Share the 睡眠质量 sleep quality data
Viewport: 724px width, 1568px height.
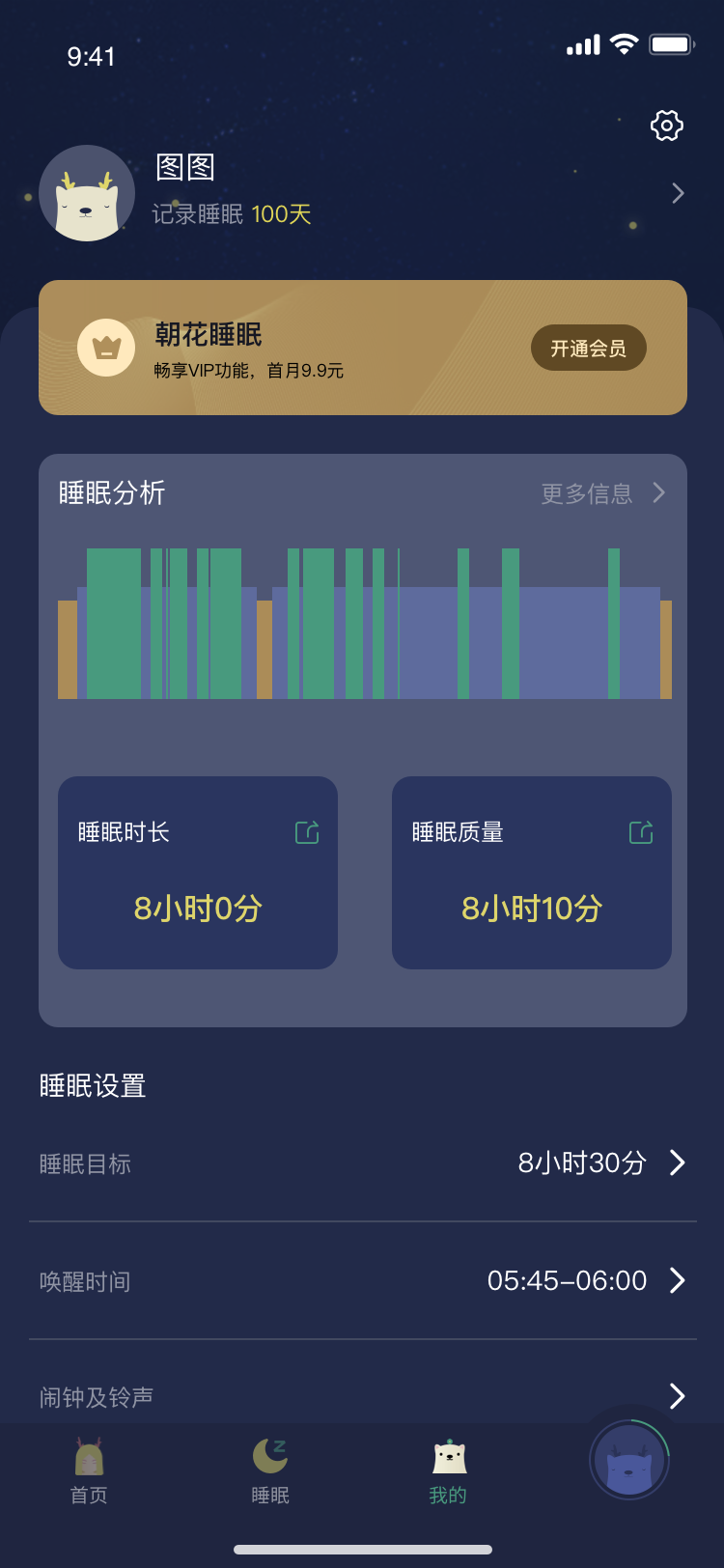(640, 832)
